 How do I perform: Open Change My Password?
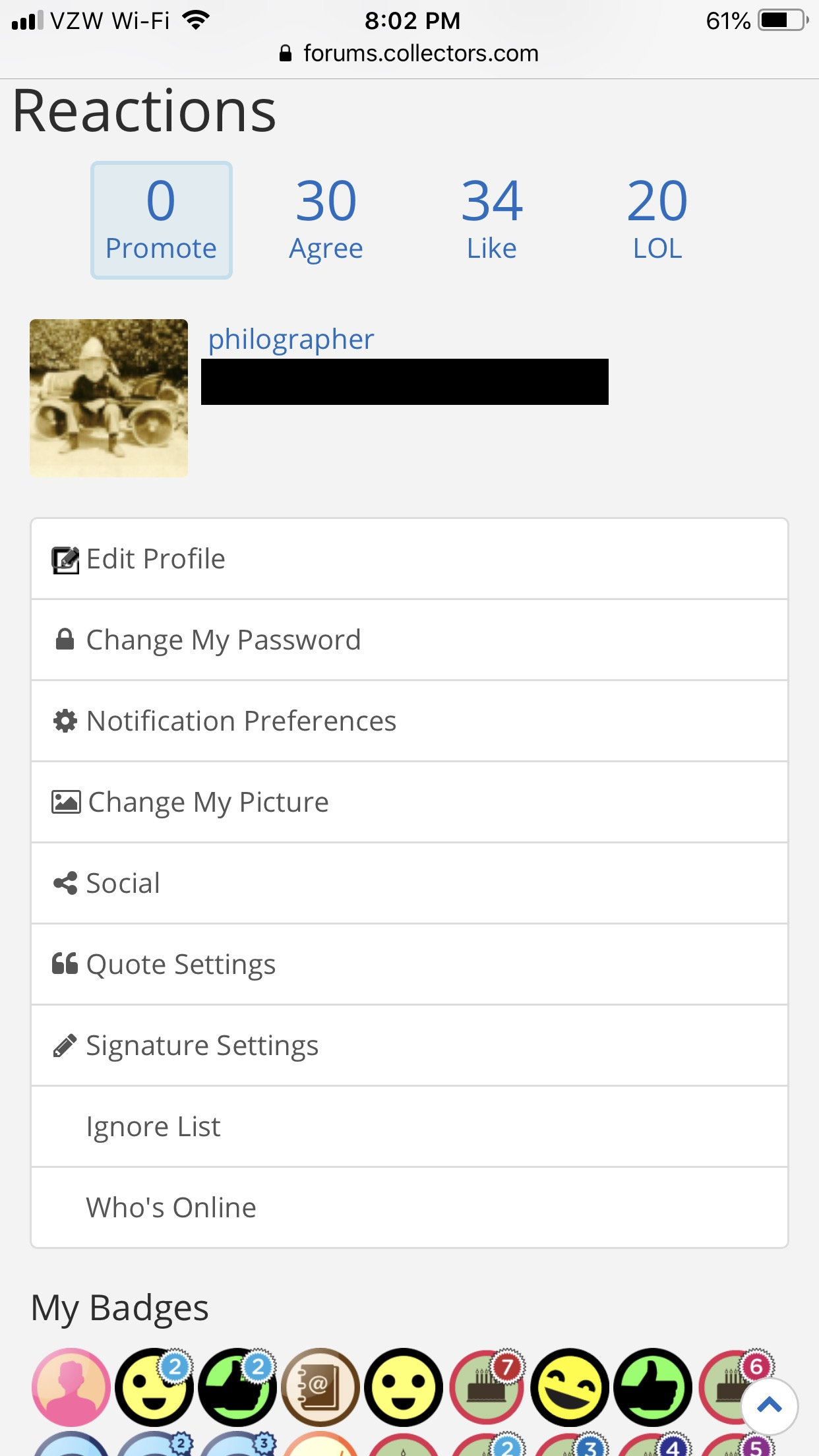[x=409, y=640]
